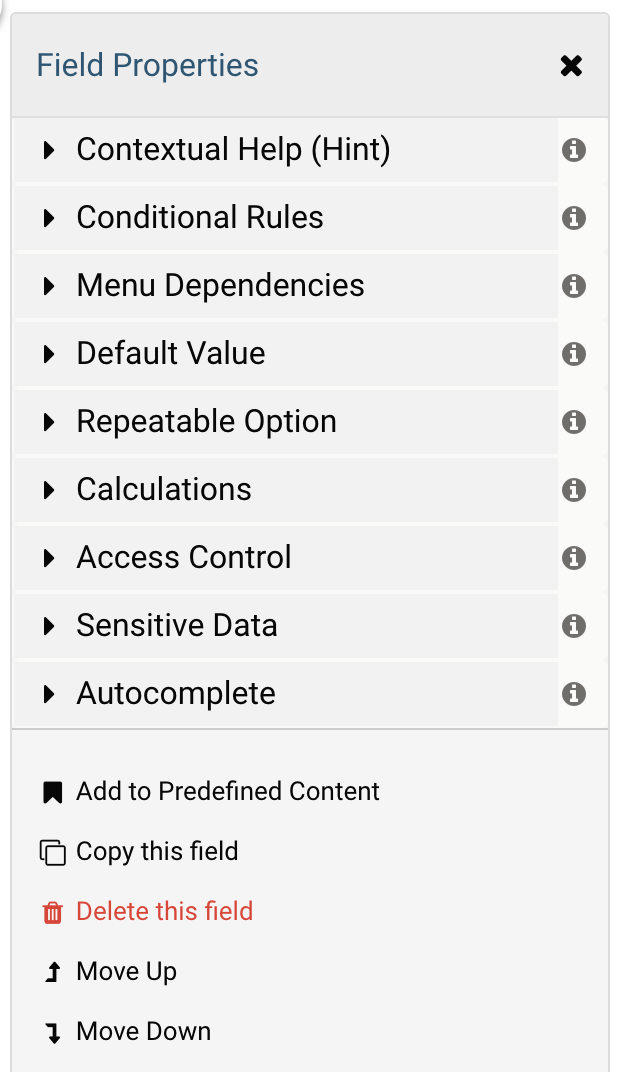Close the Field Properties panel

pos(571,66)
